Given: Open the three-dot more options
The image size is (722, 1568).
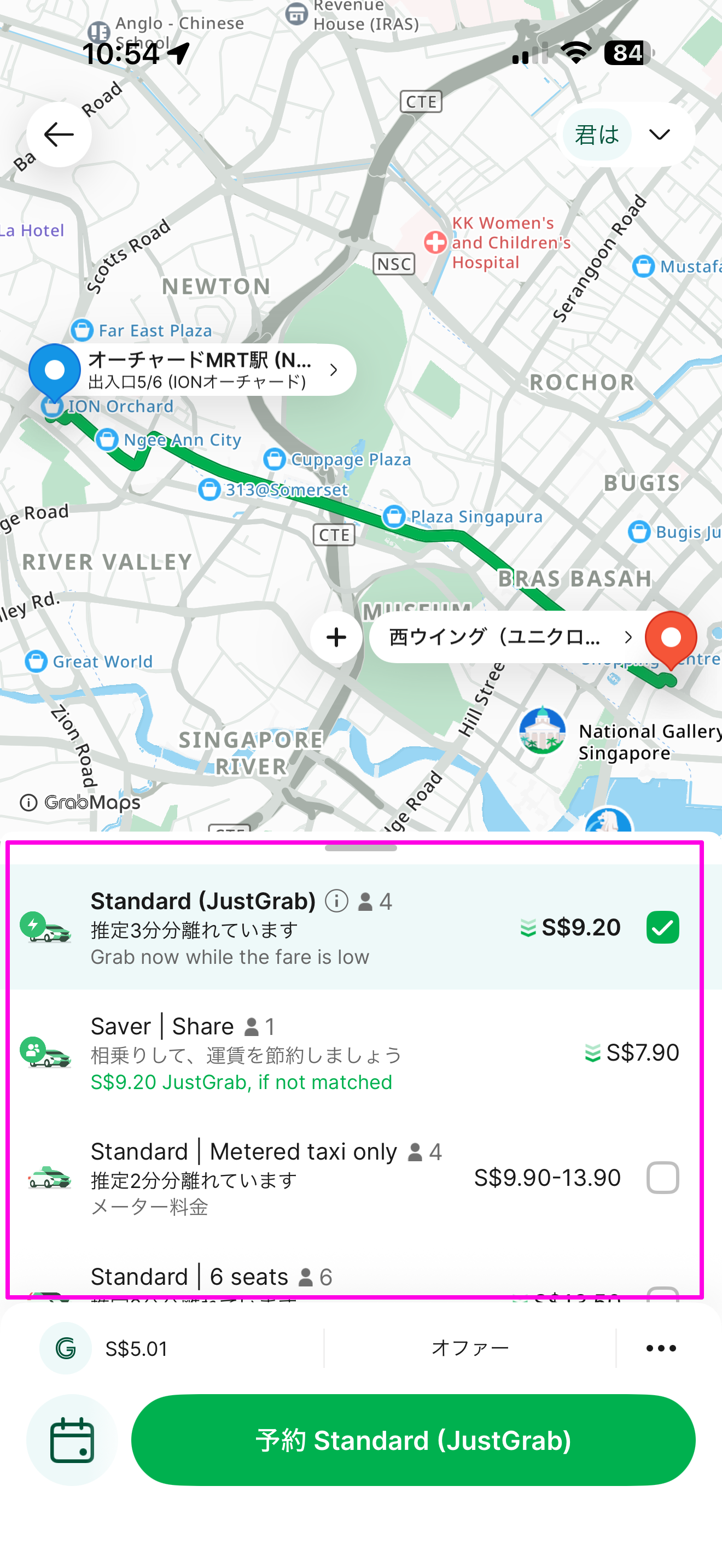Looking at the screenshot, I should tap(661, 1348).
